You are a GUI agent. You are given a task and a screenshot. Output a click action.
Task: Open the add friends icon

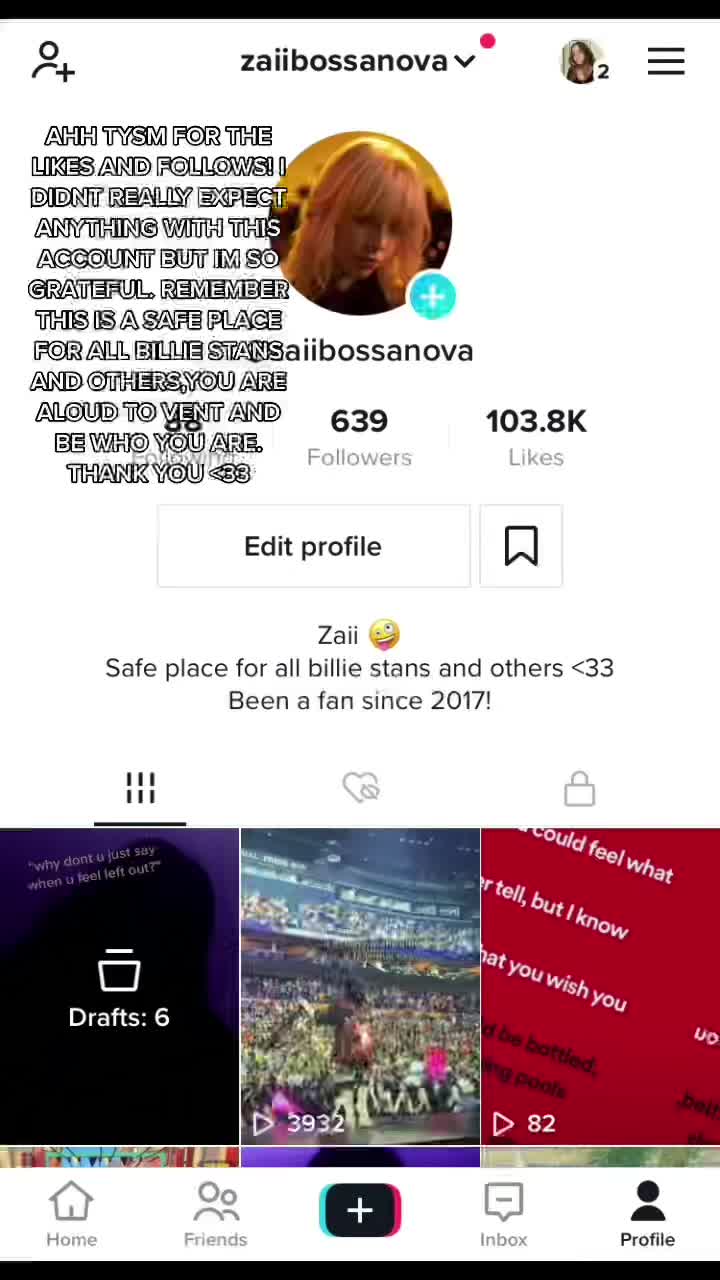coord(53,61)
